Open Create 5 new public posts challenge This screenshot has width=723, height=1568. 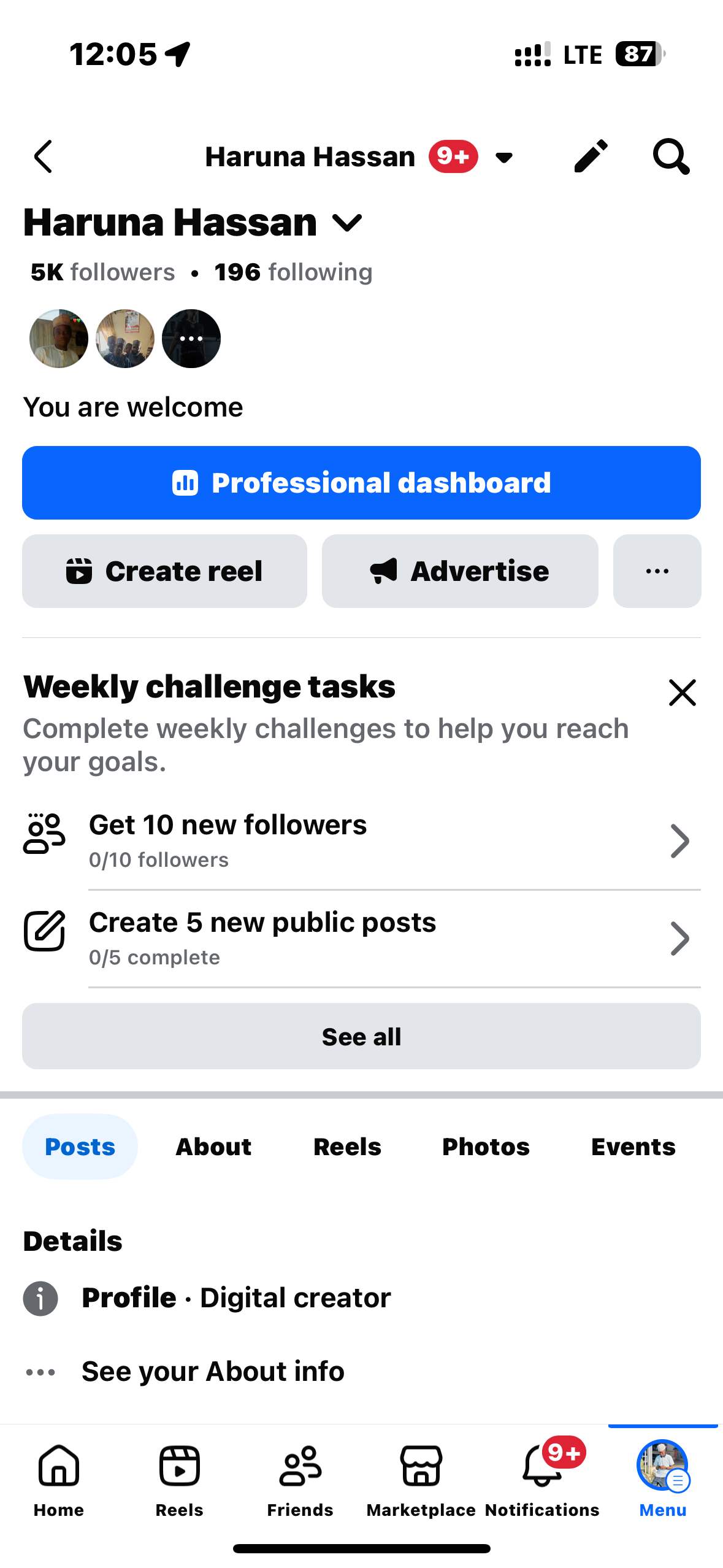coord(361,938)
